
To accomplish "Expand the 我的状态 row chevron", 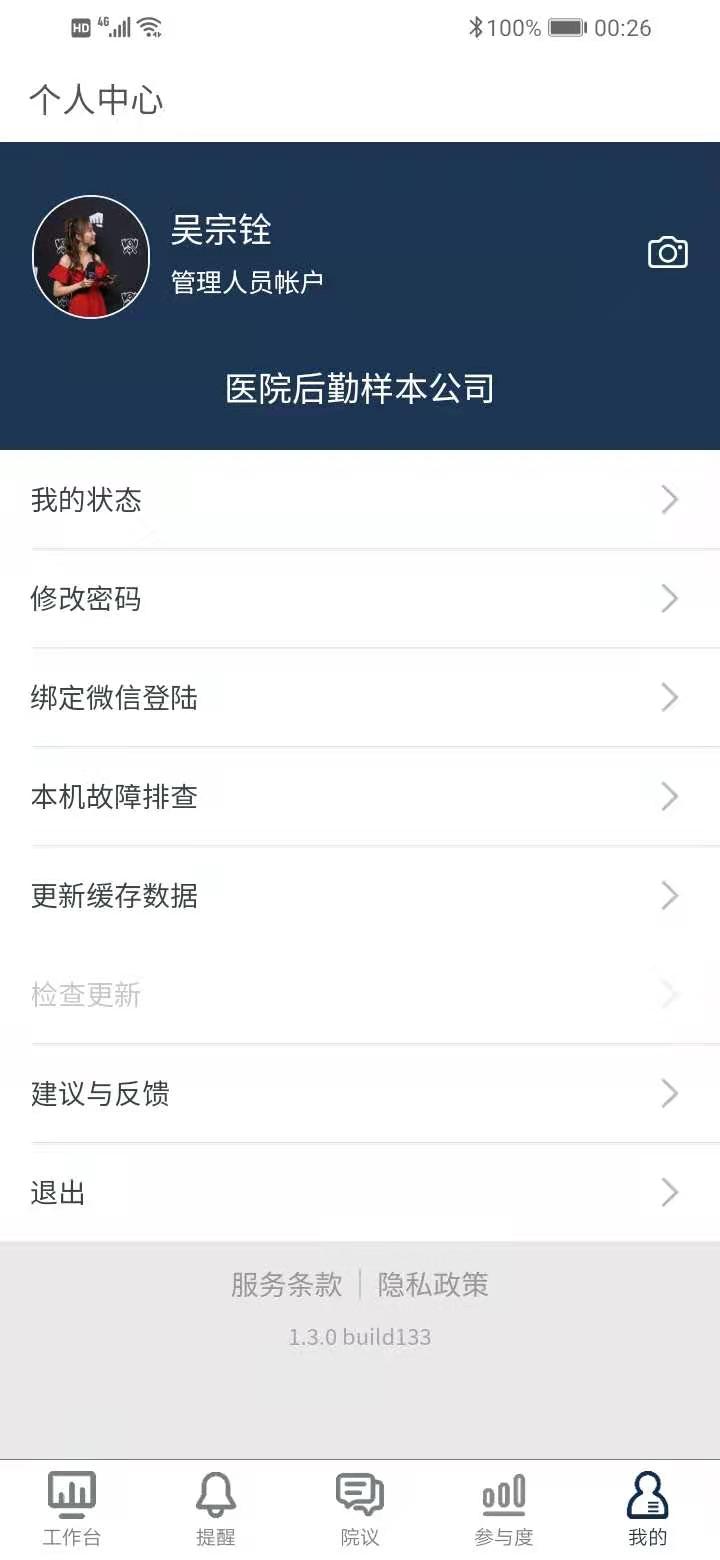I will [x=669, y=499].
